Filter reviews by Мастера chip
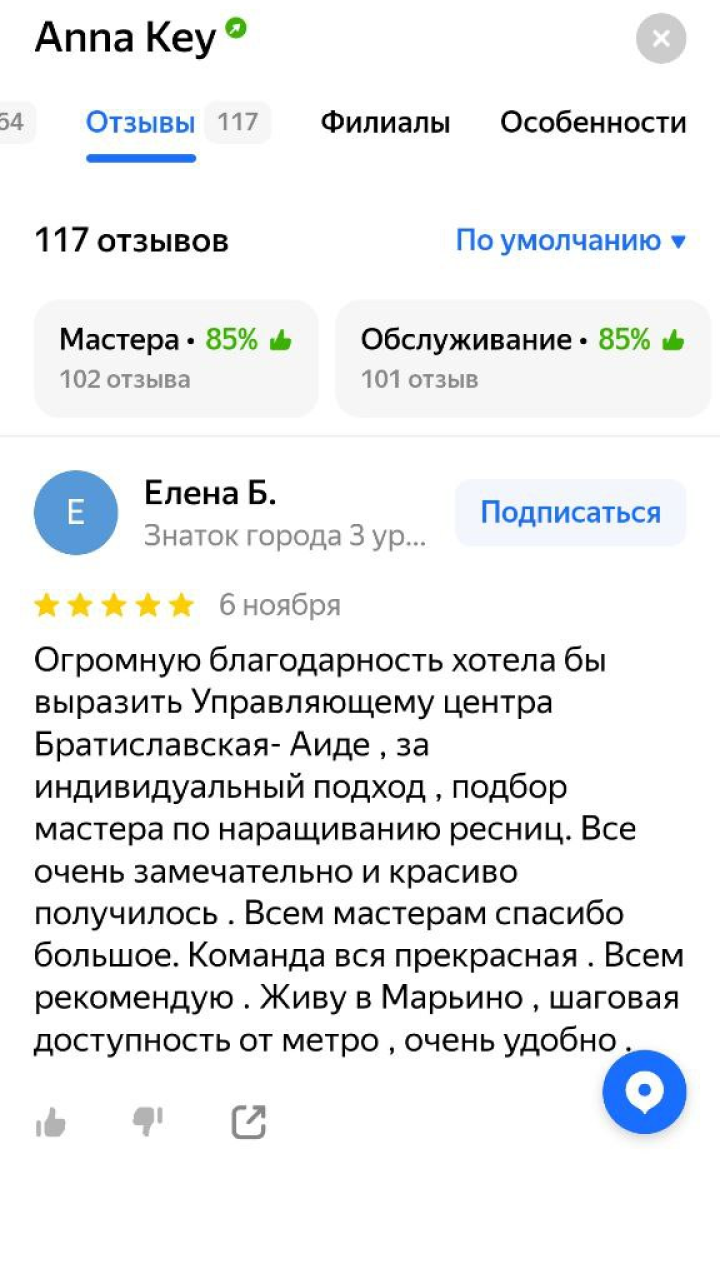The height and width of the screenshot is (1280, 720). [176, 357]
